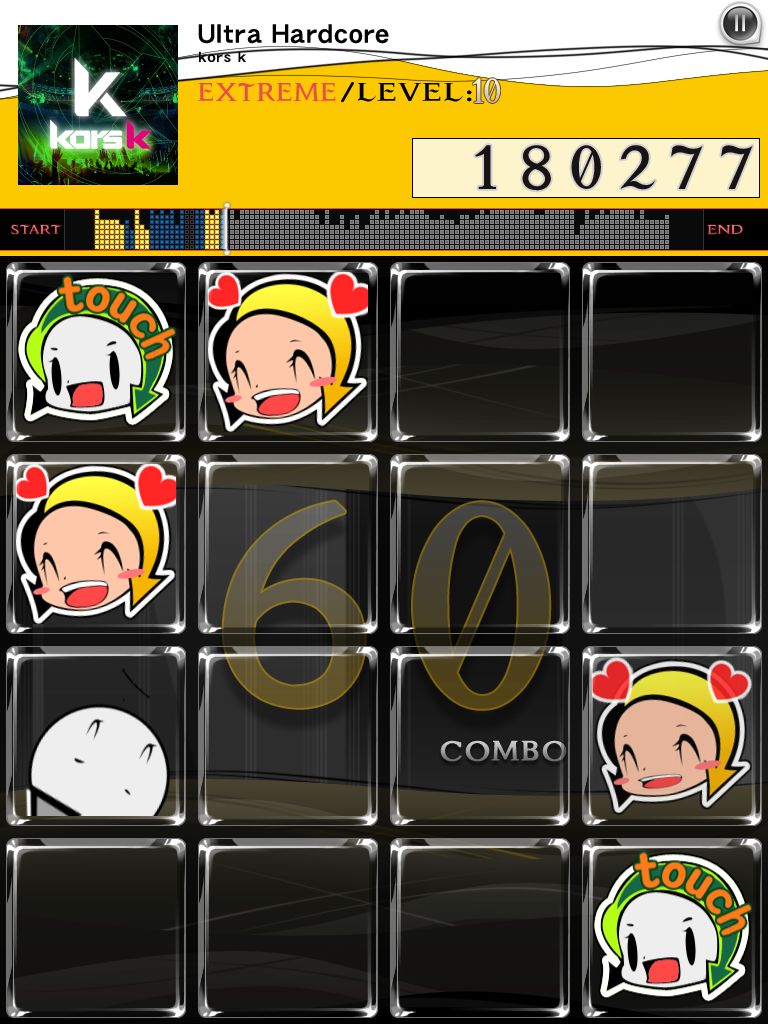768x1024 pixels.
Task: Hit the heart-face marker above the bottom-right touch marker
Action: pos(672,736)
